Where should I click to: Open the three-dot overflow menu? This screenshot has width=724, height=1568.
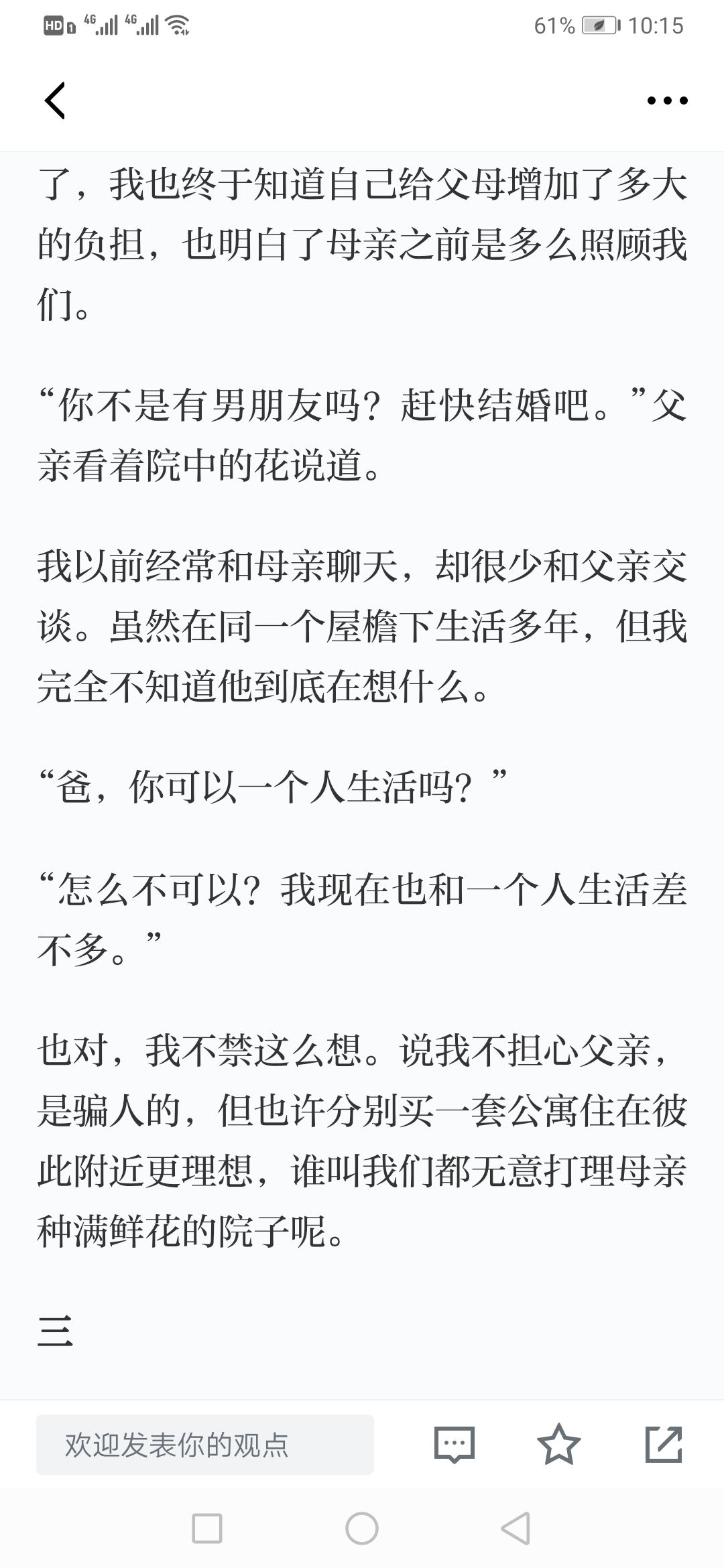667,101
